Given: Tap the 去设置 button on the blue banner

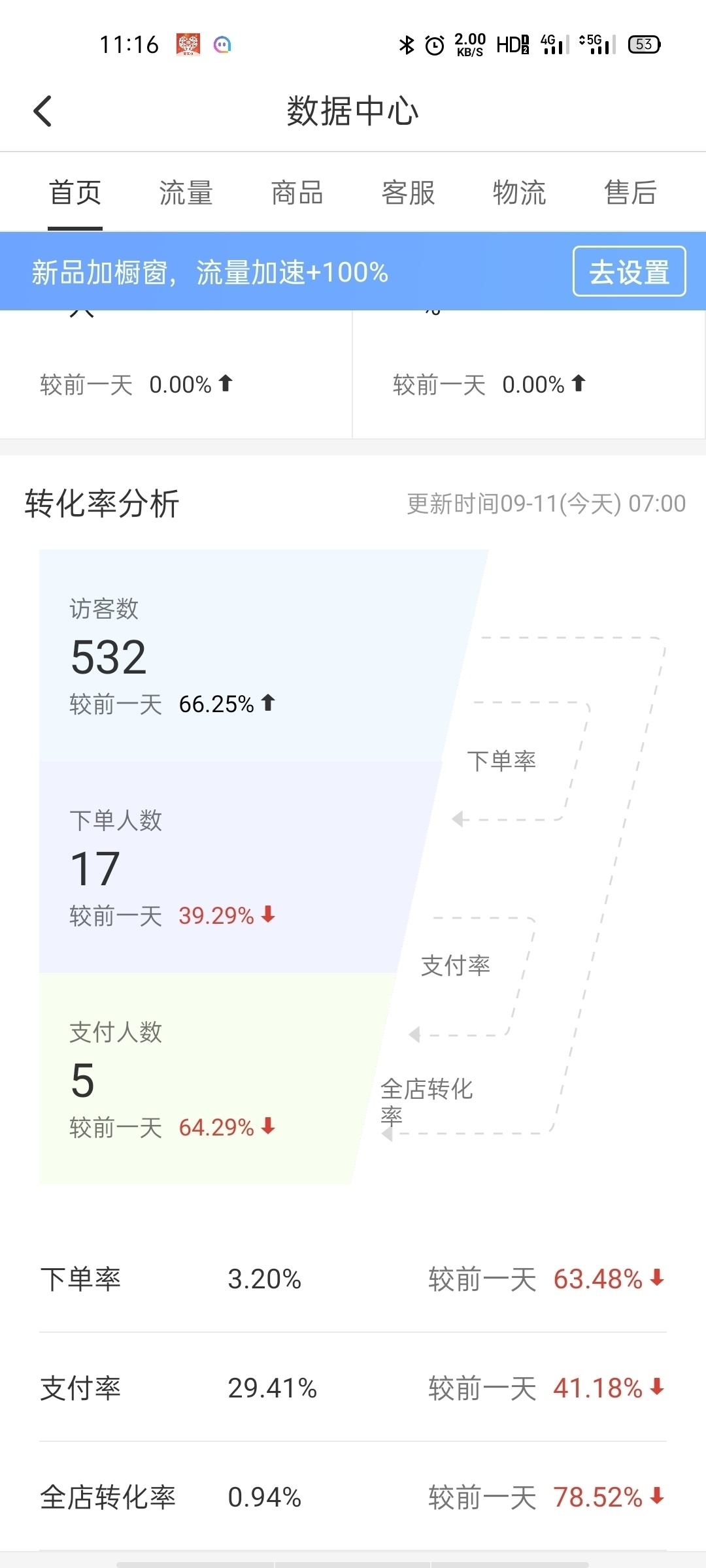Looking at the screenshot, I should point(630,271).
